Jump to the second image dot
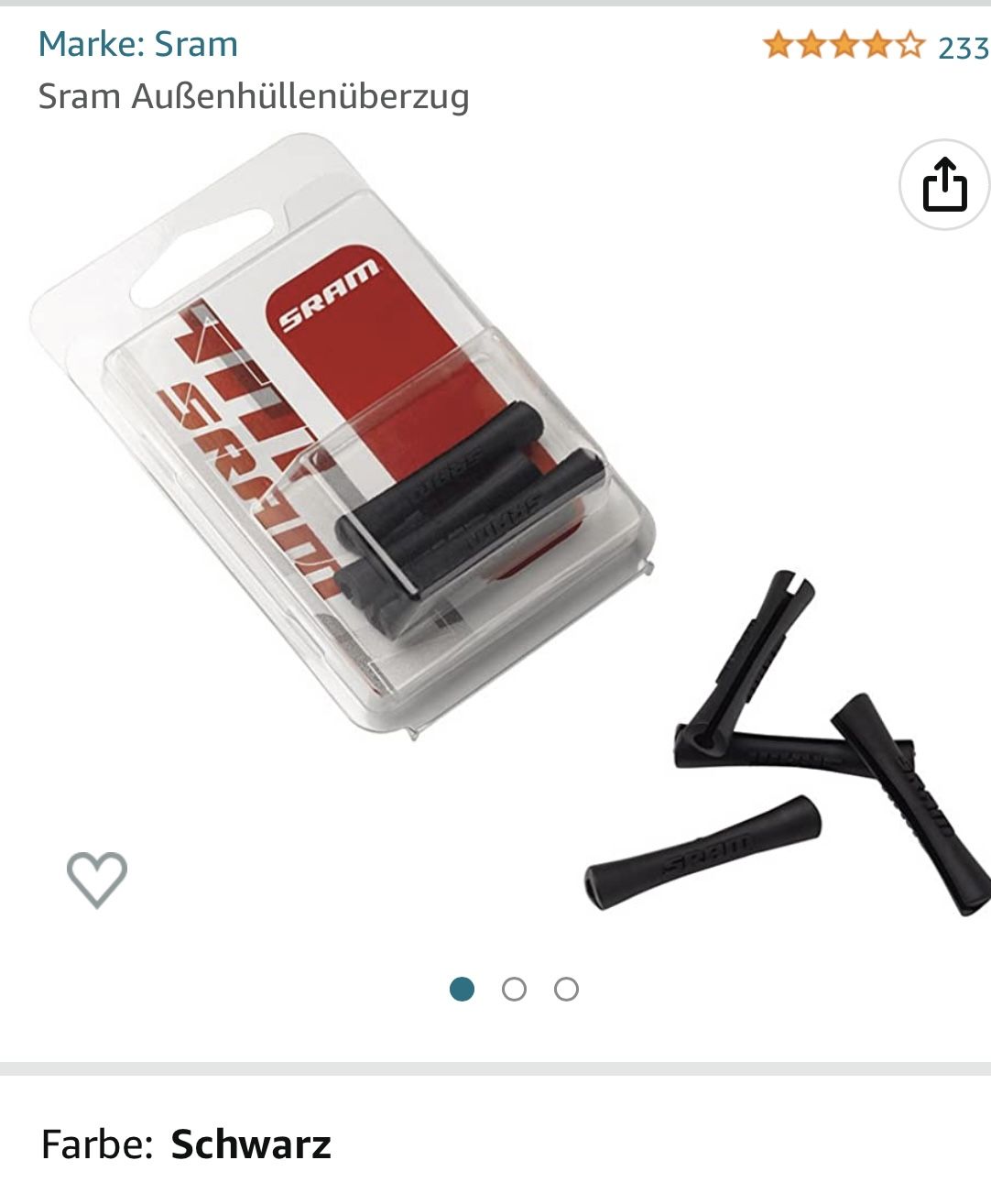991x1204 pixels. point(514,990)
